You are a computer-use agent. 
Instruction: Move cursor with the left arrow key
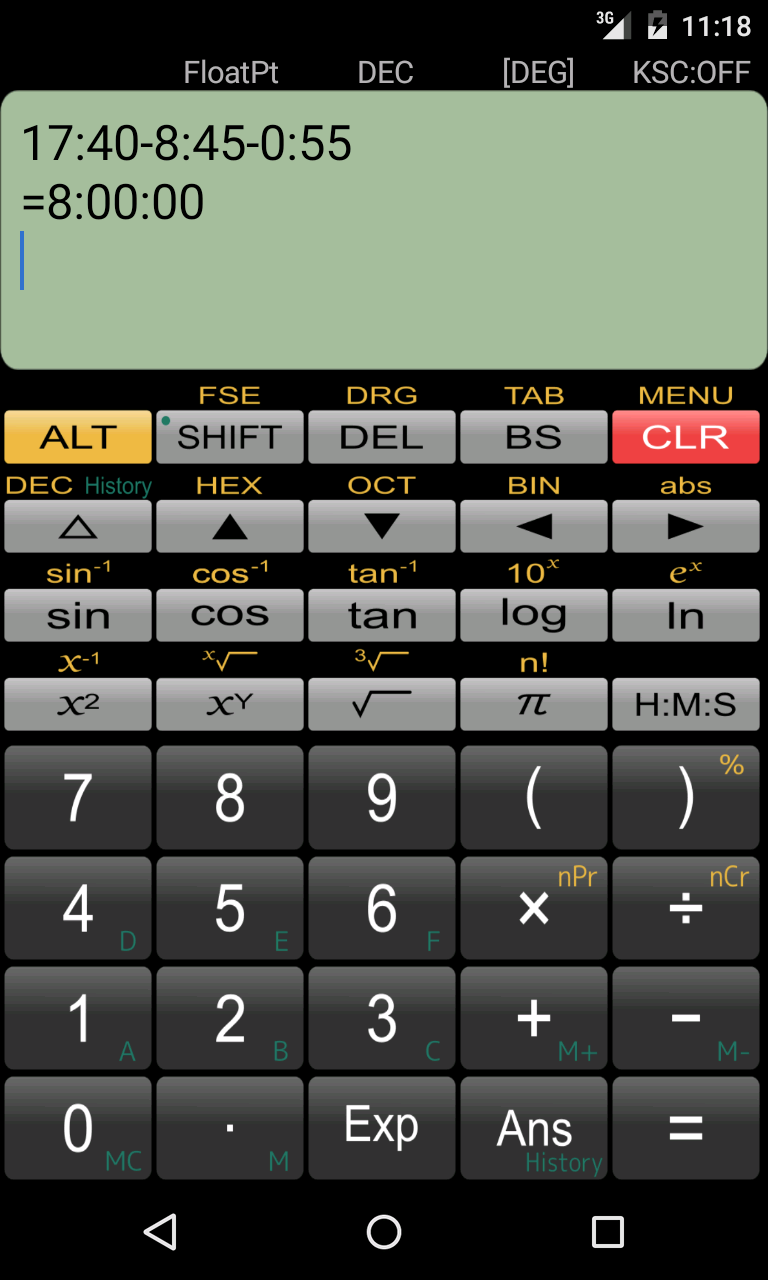pos(534,526)
